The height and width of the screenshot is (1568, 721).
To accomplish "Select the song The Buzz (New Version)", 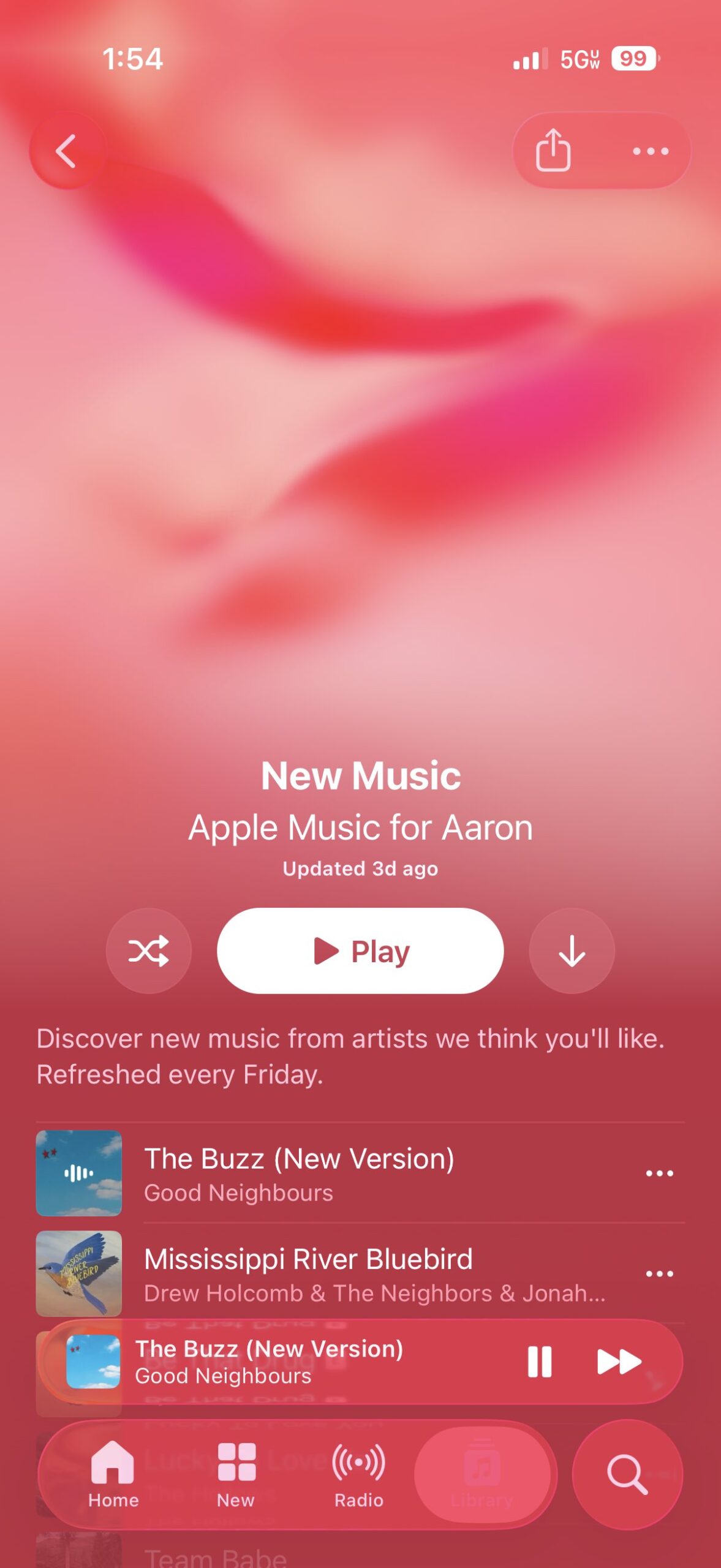I will click(299, 1173).
